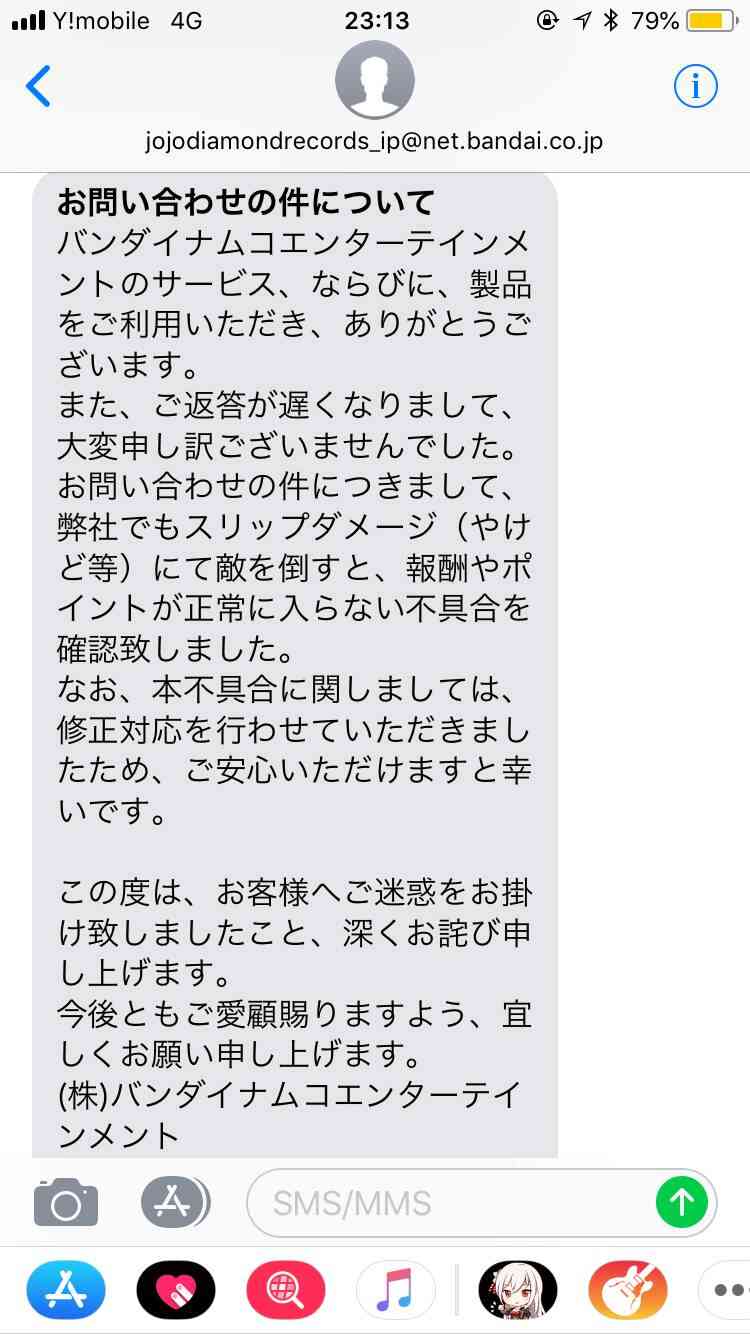This screenshot has width=750, height=1334.
Task: Open the image search app
Action: [x=286, y=1290]
